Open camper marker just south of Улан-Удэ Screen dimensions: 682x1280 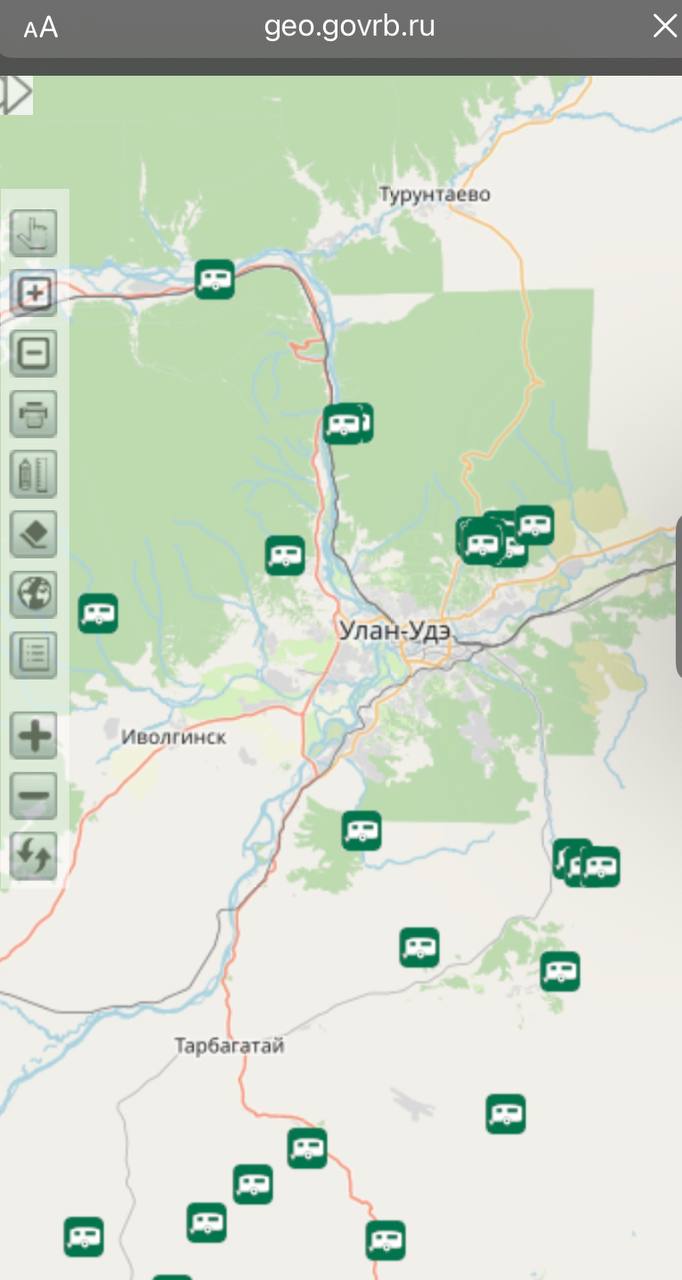coord(361,830)
